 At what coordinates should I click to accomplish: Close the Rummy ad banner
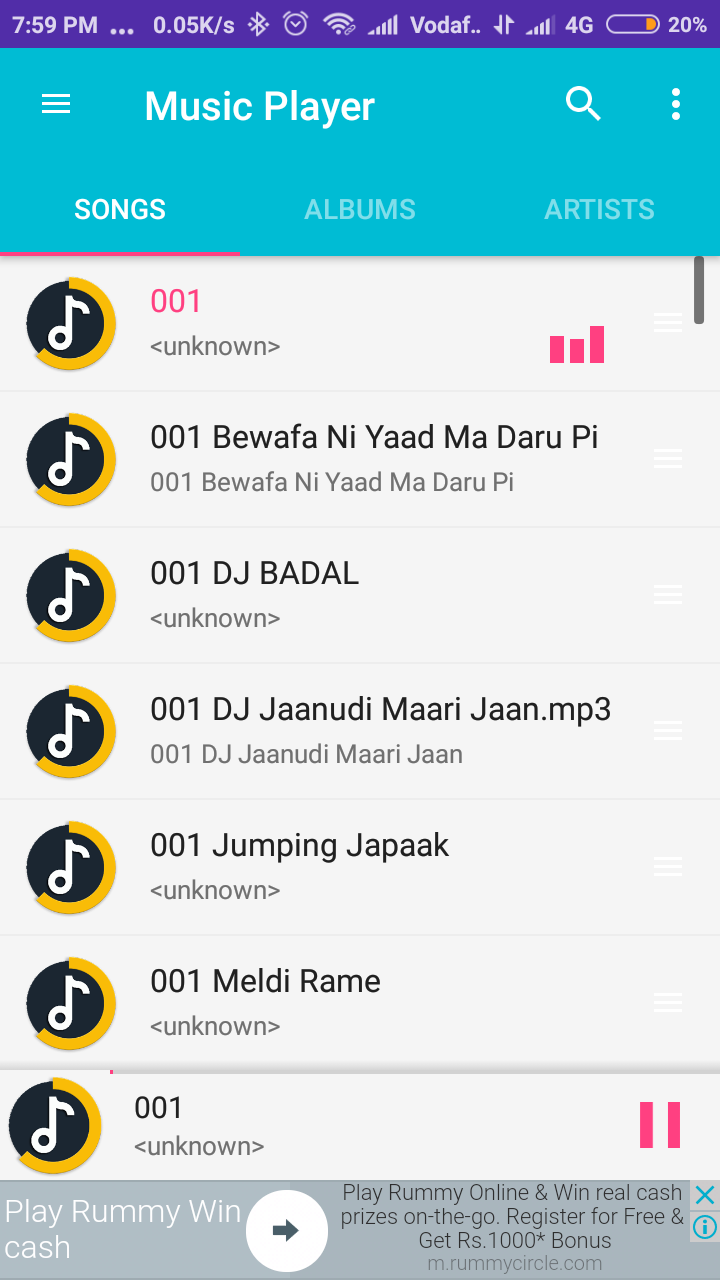pyautogui.click(x=704, y=1193)
